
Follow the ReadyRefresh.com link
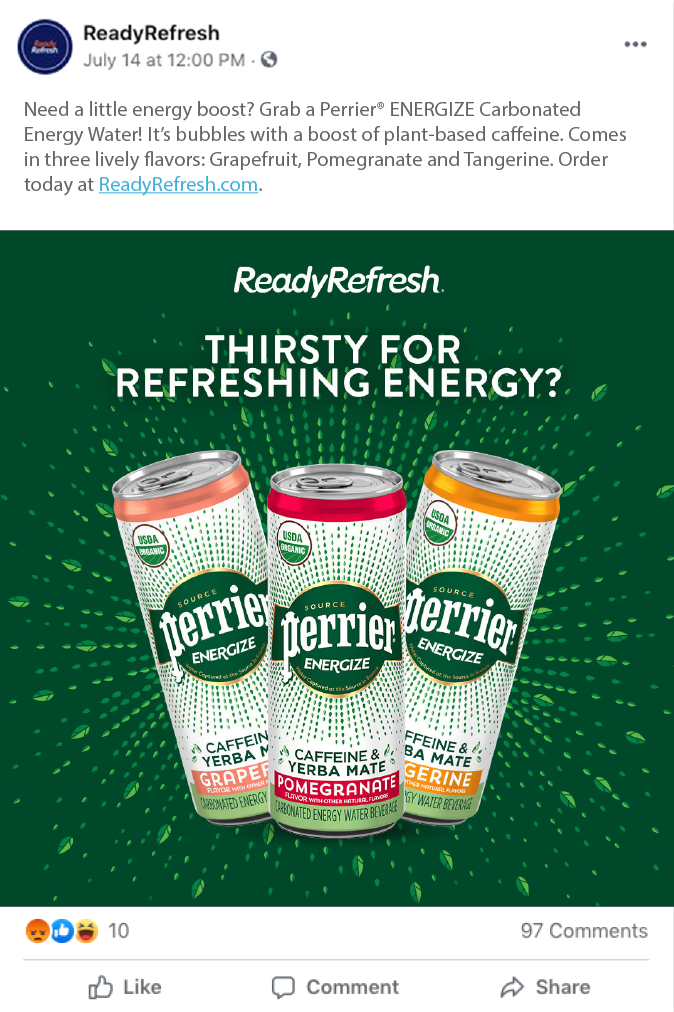(178, 185)
